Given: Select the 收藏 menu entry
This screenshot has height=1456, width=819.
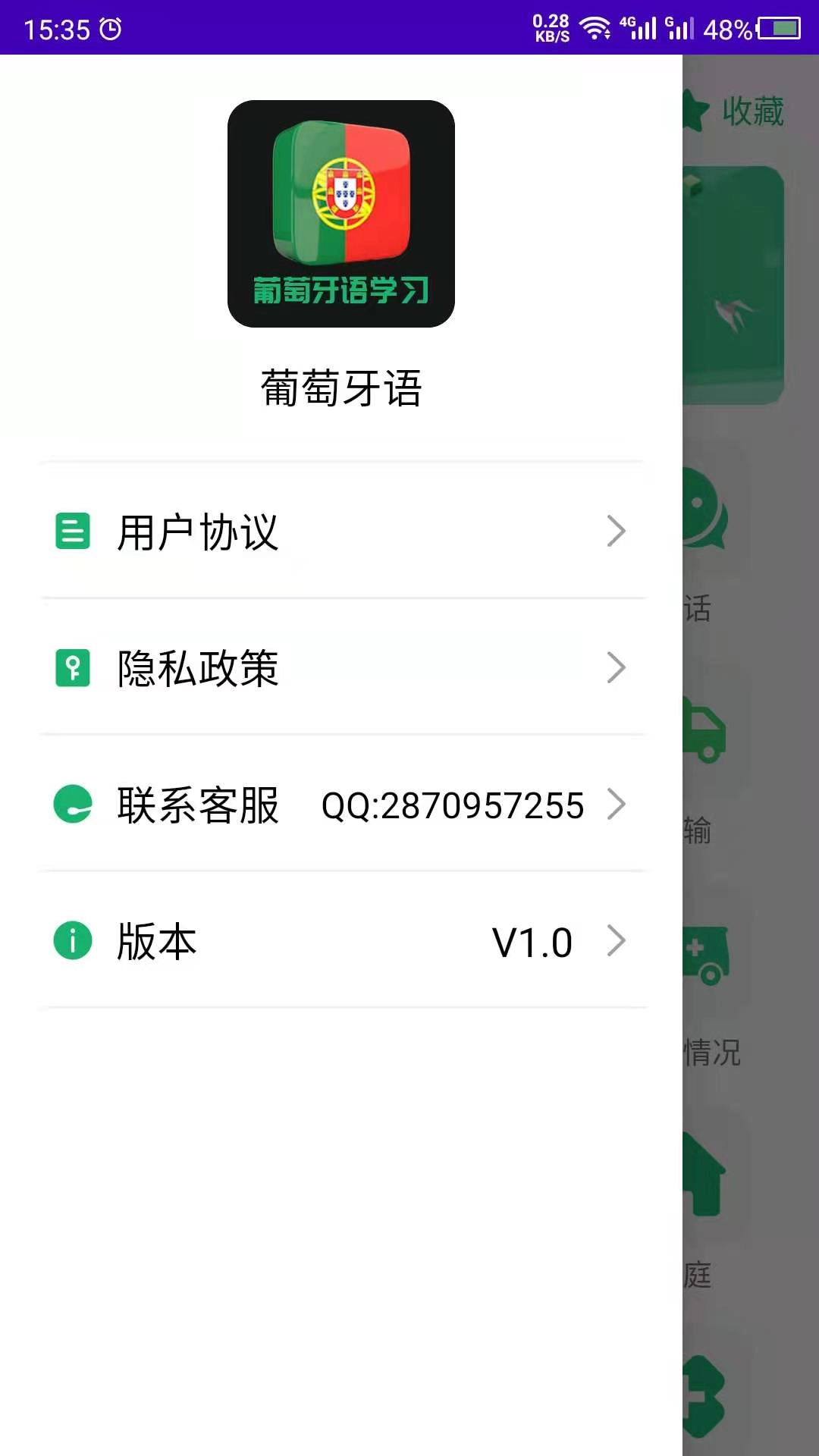Looking at the screenshot, I should coord(755,111).
